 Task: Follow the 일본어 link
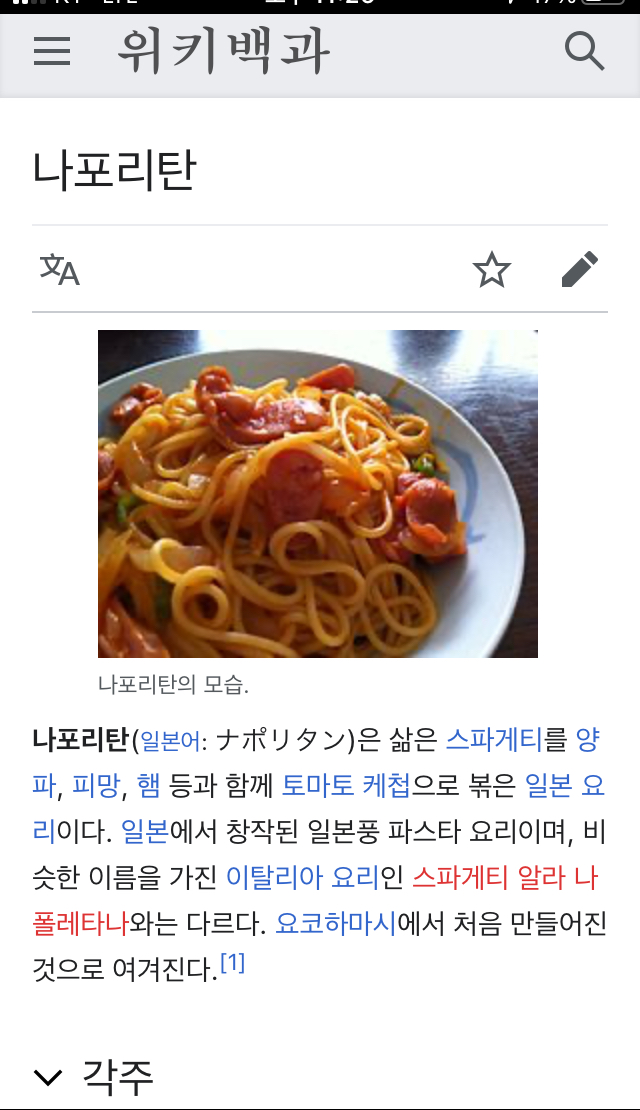(169, 741)
